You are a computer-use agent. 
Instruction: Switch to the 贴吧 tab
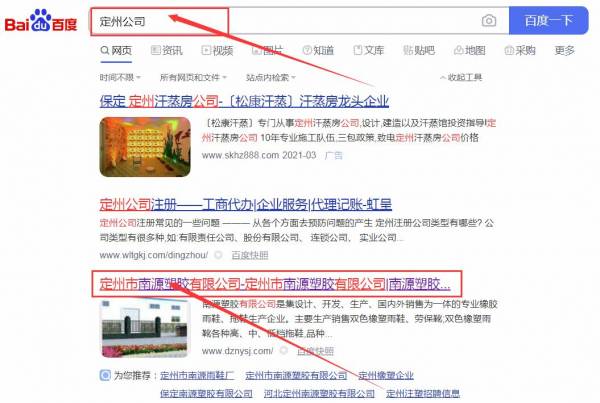tap(417, 50)
